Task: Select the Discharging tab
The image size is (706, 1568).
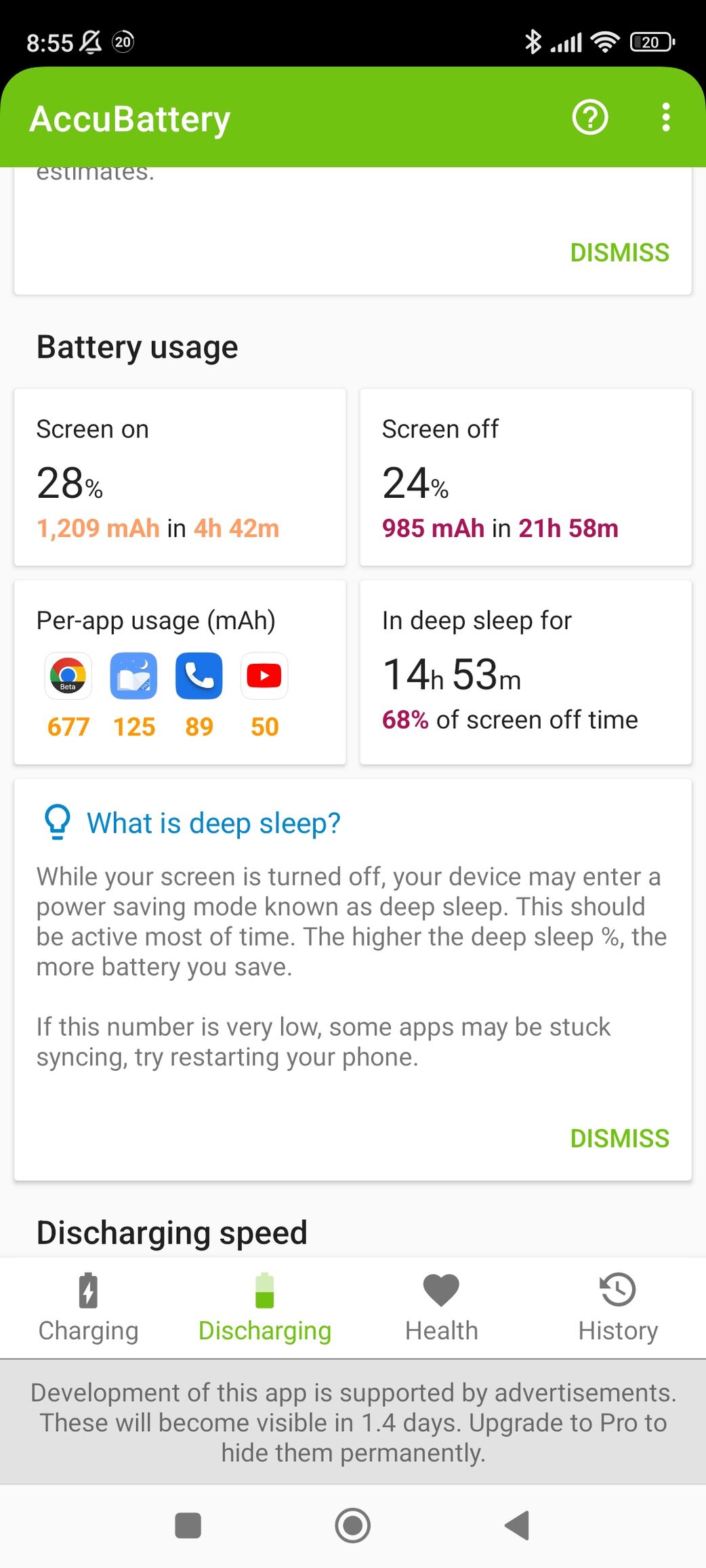Action: 265,1309
